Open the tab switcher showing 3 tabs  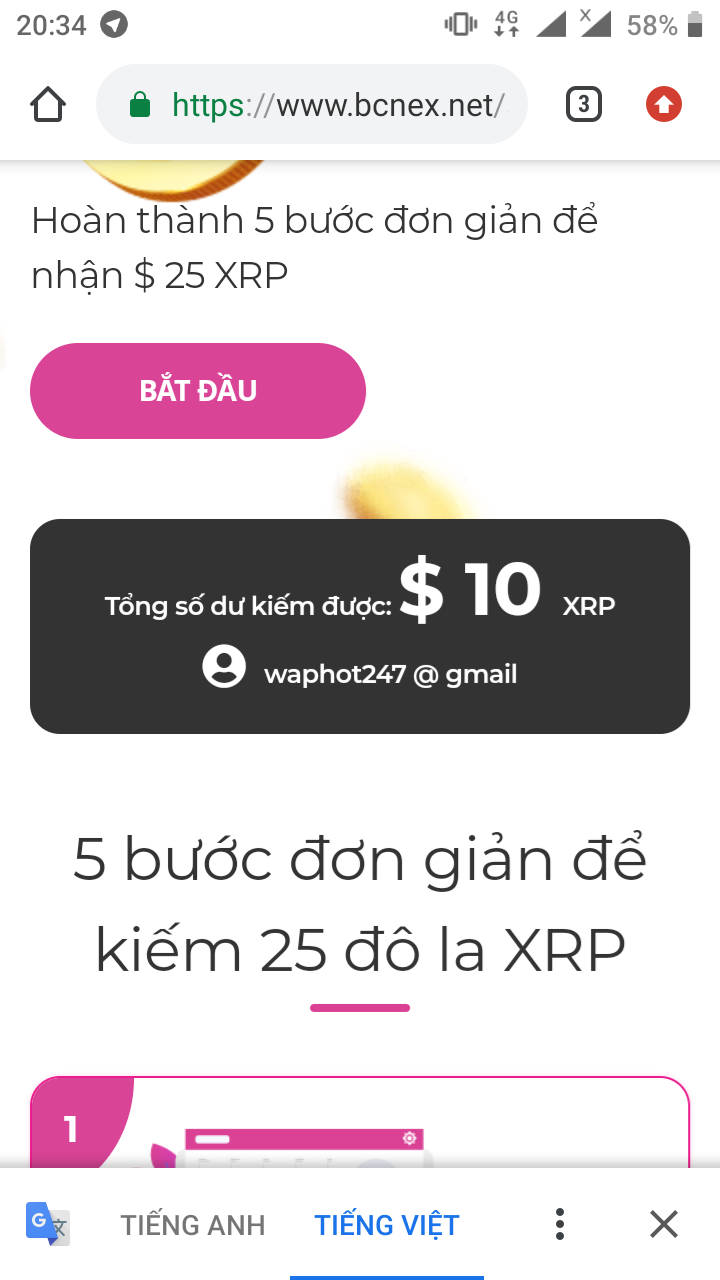point(584,104)
